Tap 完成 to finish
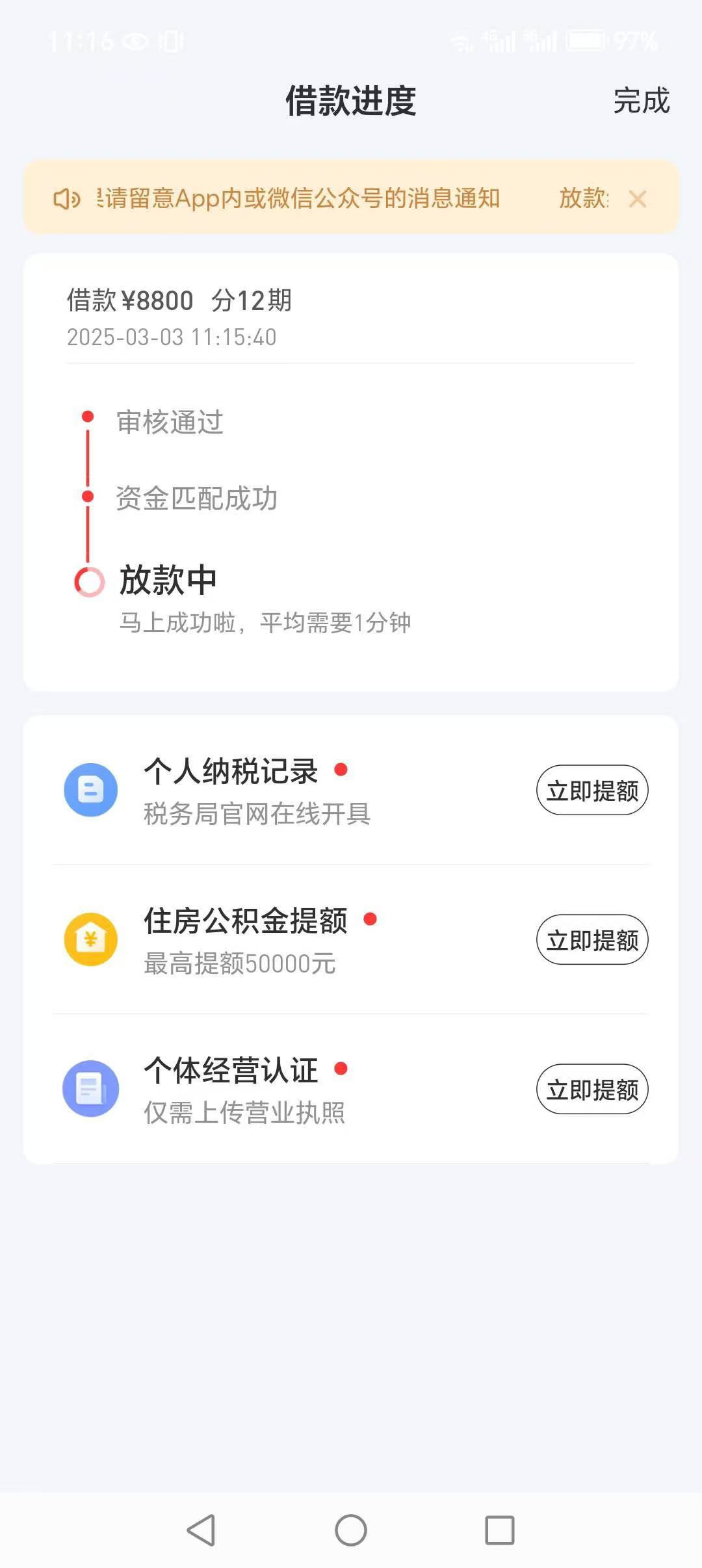This screenshot has height=1568, width=702. (641, 101)
